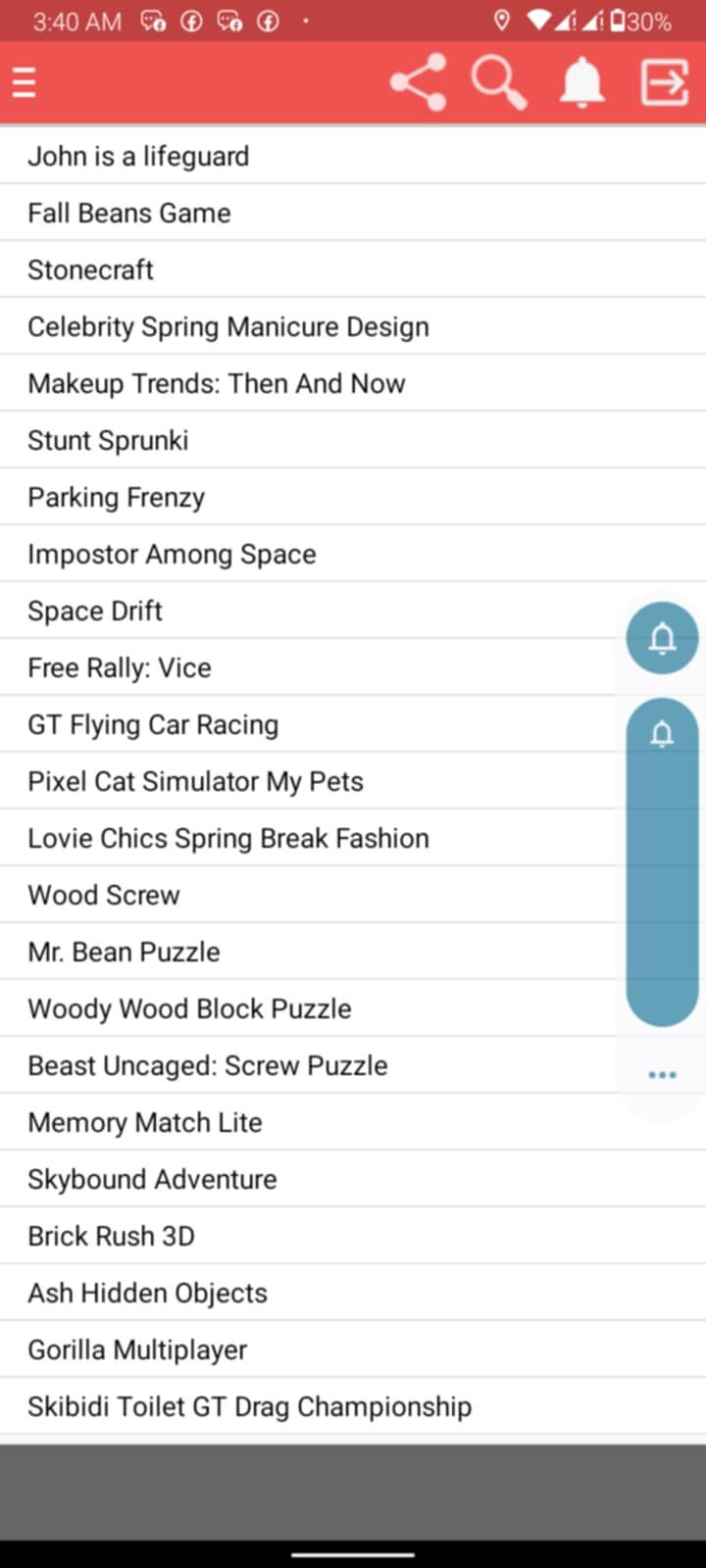Viewport: 706px width, 1568px height.
Task: Open the Stonecraft entry
Action: (353, 269)
